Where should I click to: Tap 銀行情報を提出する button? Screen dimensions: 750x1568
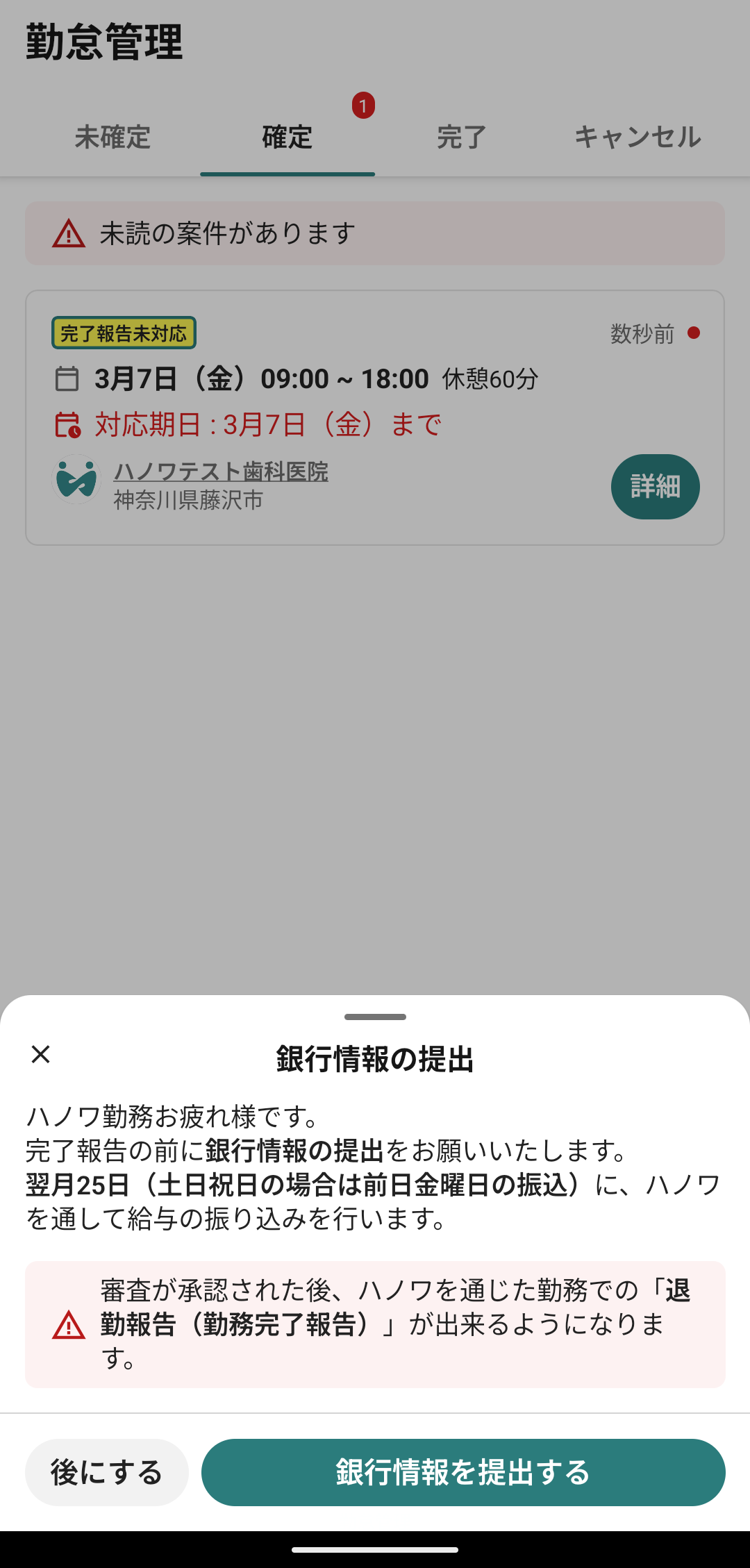[463, 1472]
